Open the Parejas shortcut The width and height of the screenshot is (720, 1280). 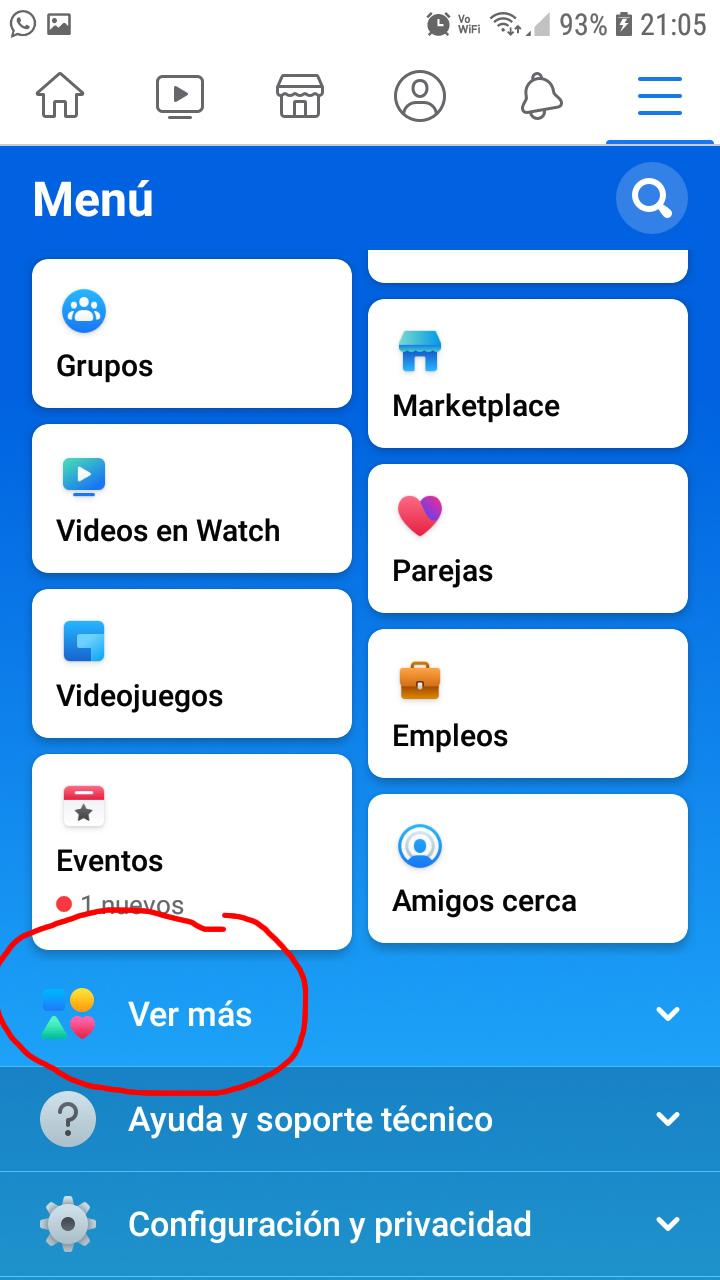coord(527,538)
